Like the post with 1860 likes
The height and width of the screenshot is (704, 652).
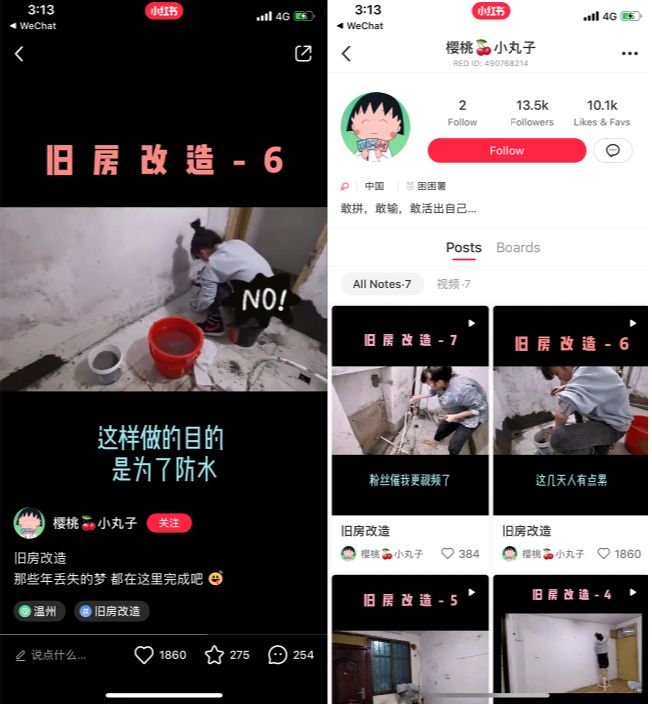pos(145,655)
